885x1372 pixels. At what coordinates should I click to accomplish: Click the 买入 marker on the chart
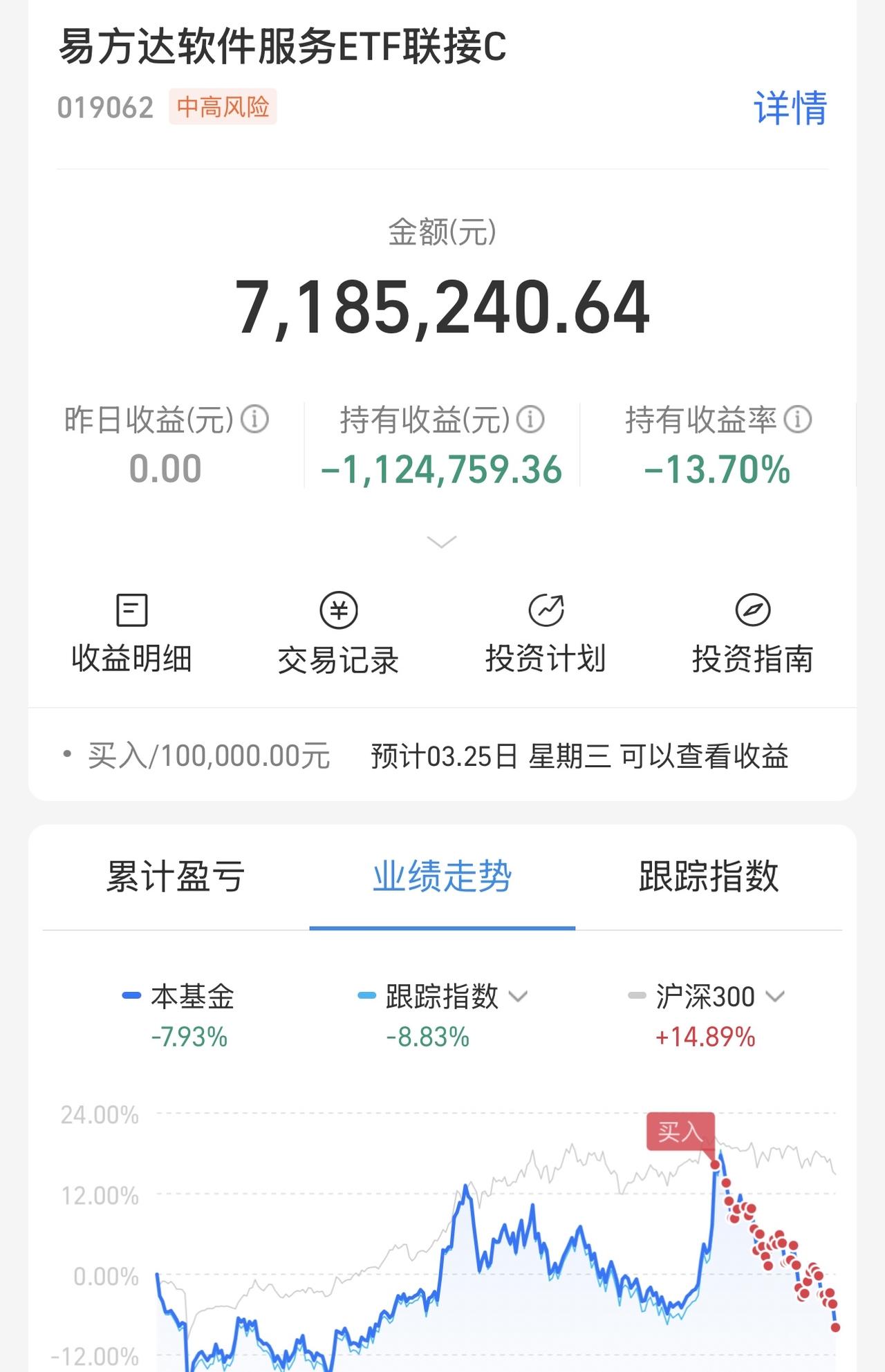680,1131
